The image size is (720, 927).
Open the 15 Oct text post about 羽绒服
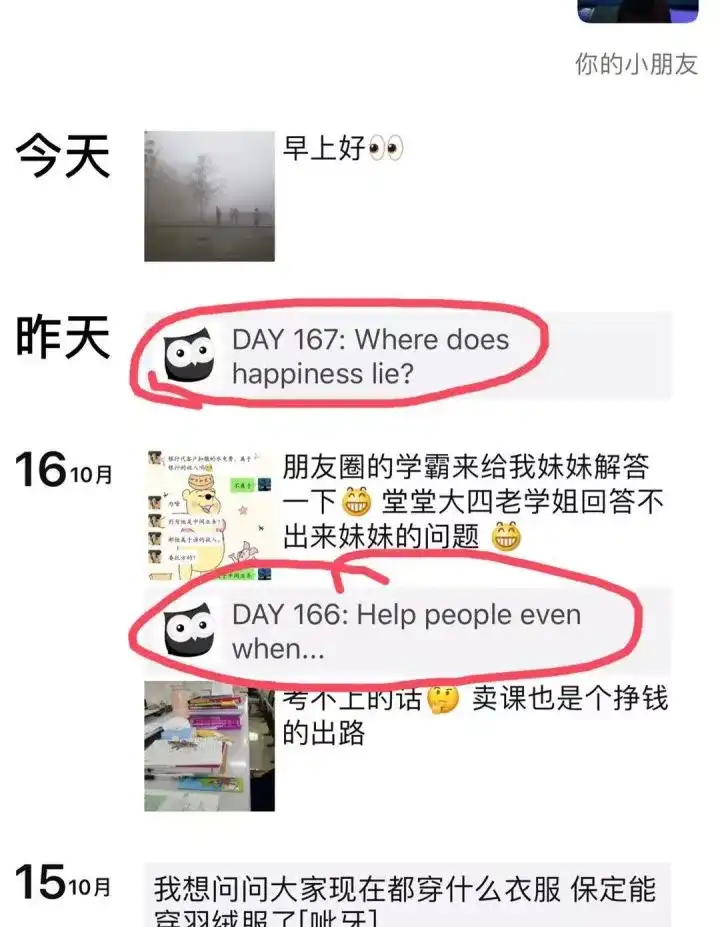[x=405, y=896]
